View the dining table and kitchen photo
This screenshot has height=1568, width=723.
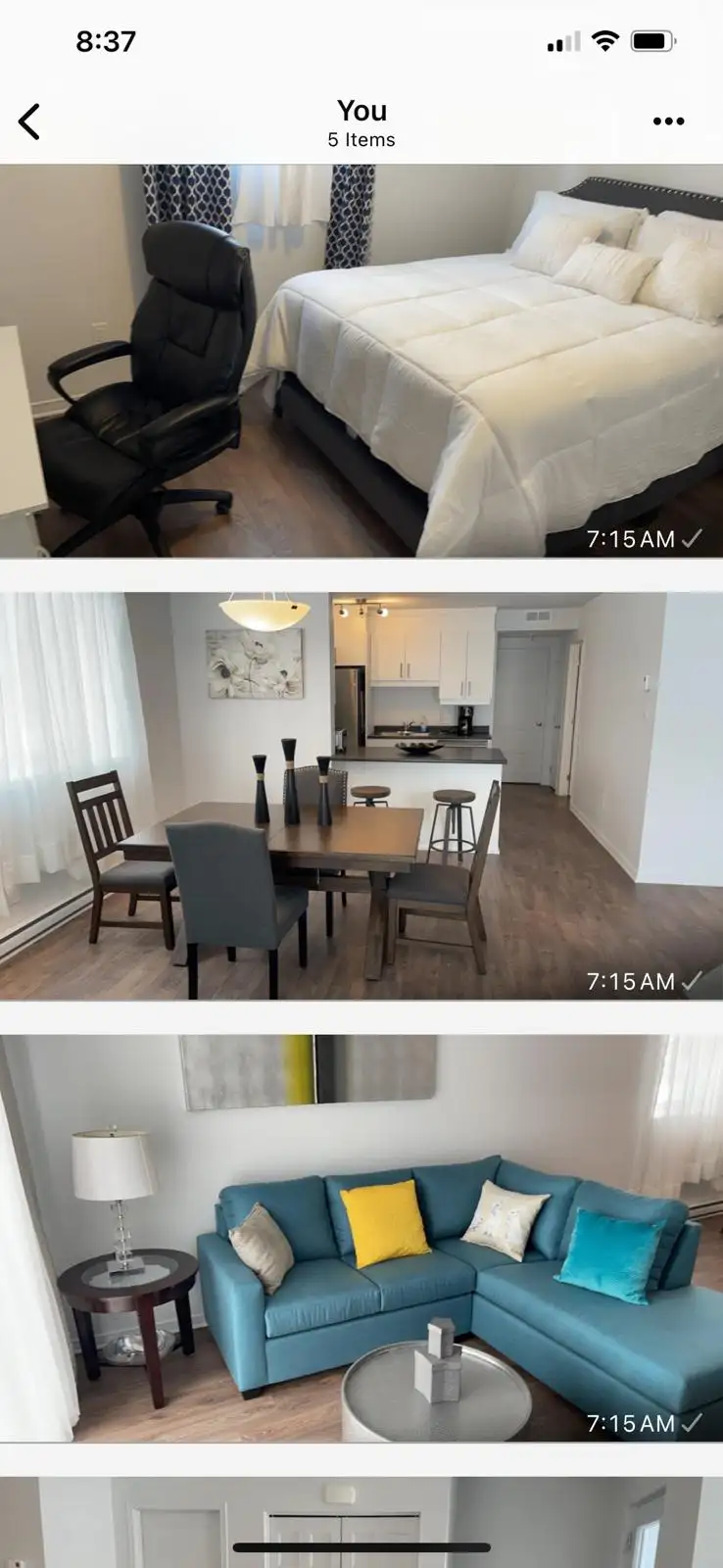click(361, 795)
